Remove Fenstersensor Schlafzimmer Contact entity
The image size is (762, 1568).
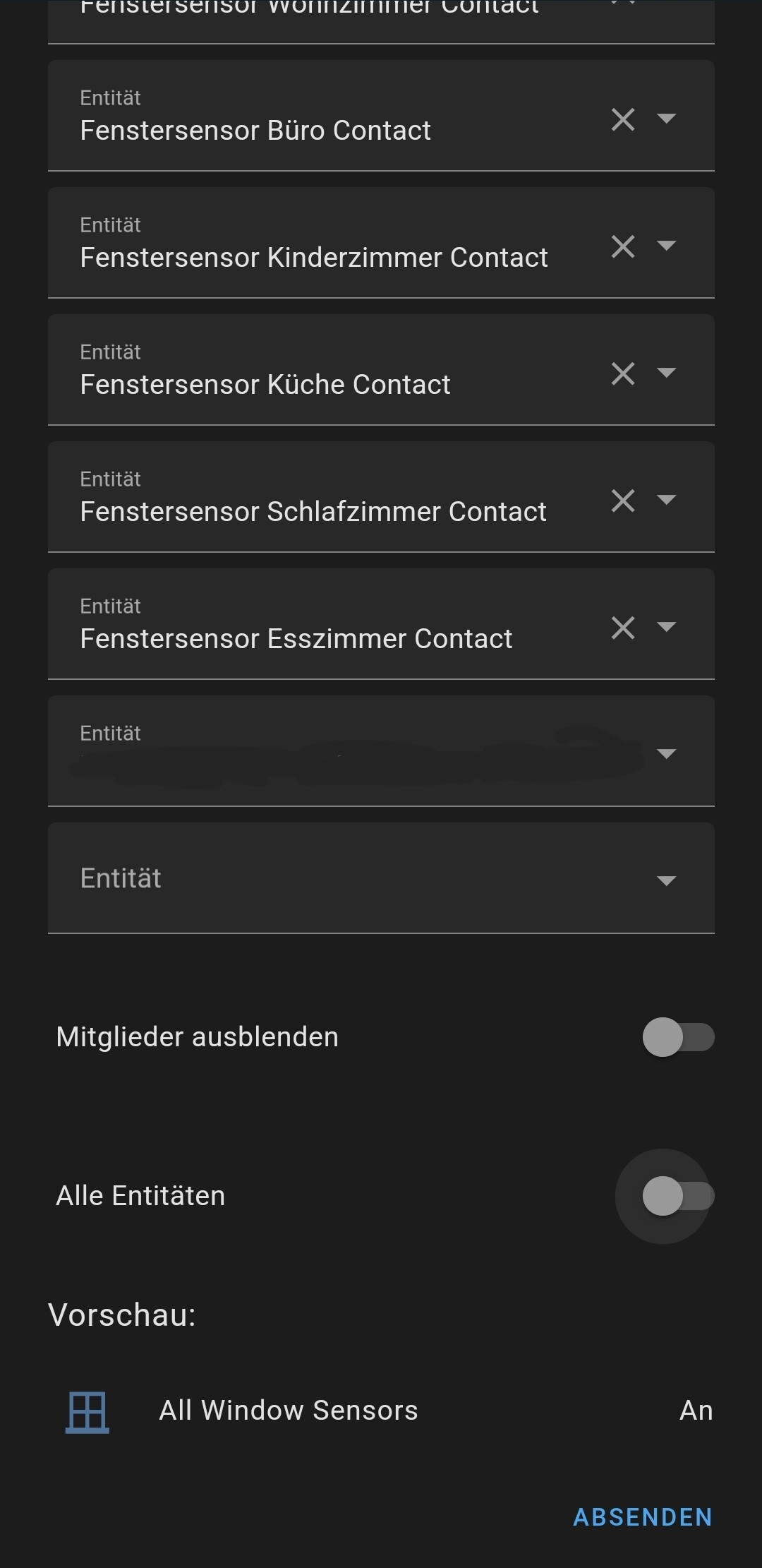(x=623, y=501)
